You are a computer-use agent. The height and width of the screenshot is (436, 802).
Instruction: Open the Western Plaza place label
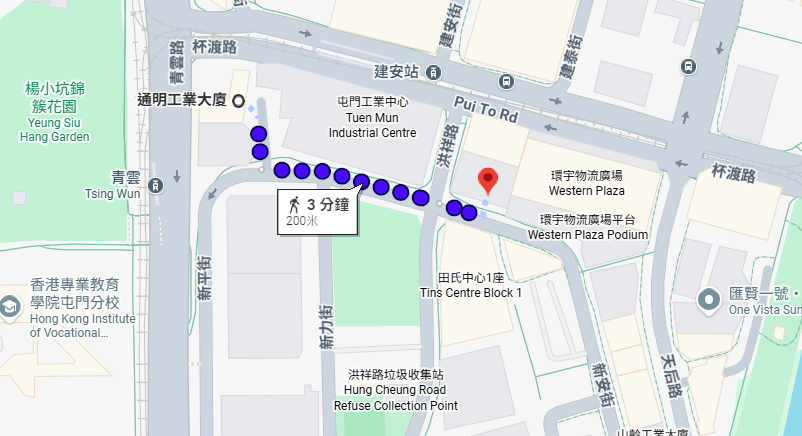[587, 183]
